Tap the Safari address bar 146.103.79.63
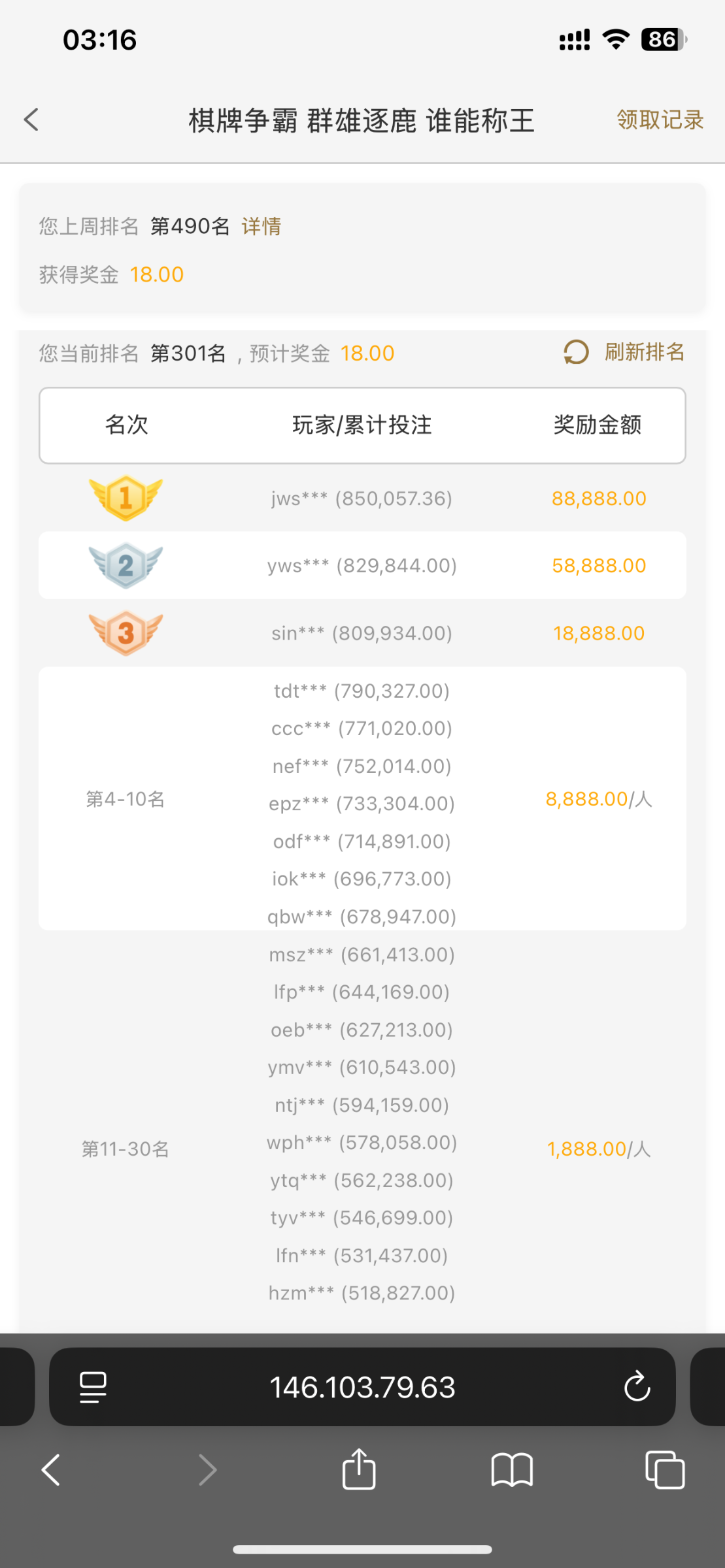725x1568 pixels. tap(362, 1386)
